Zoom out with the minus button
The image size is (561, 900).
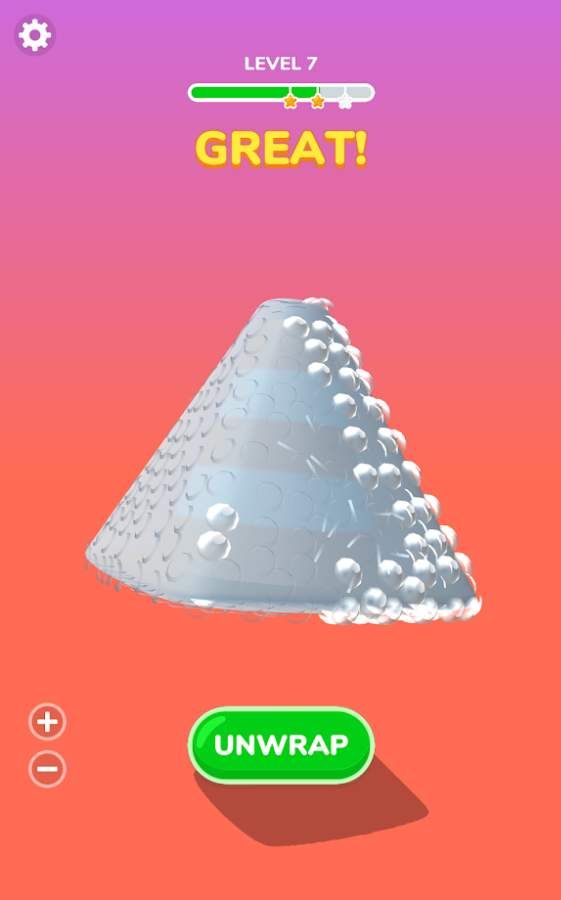click(48, 769)
